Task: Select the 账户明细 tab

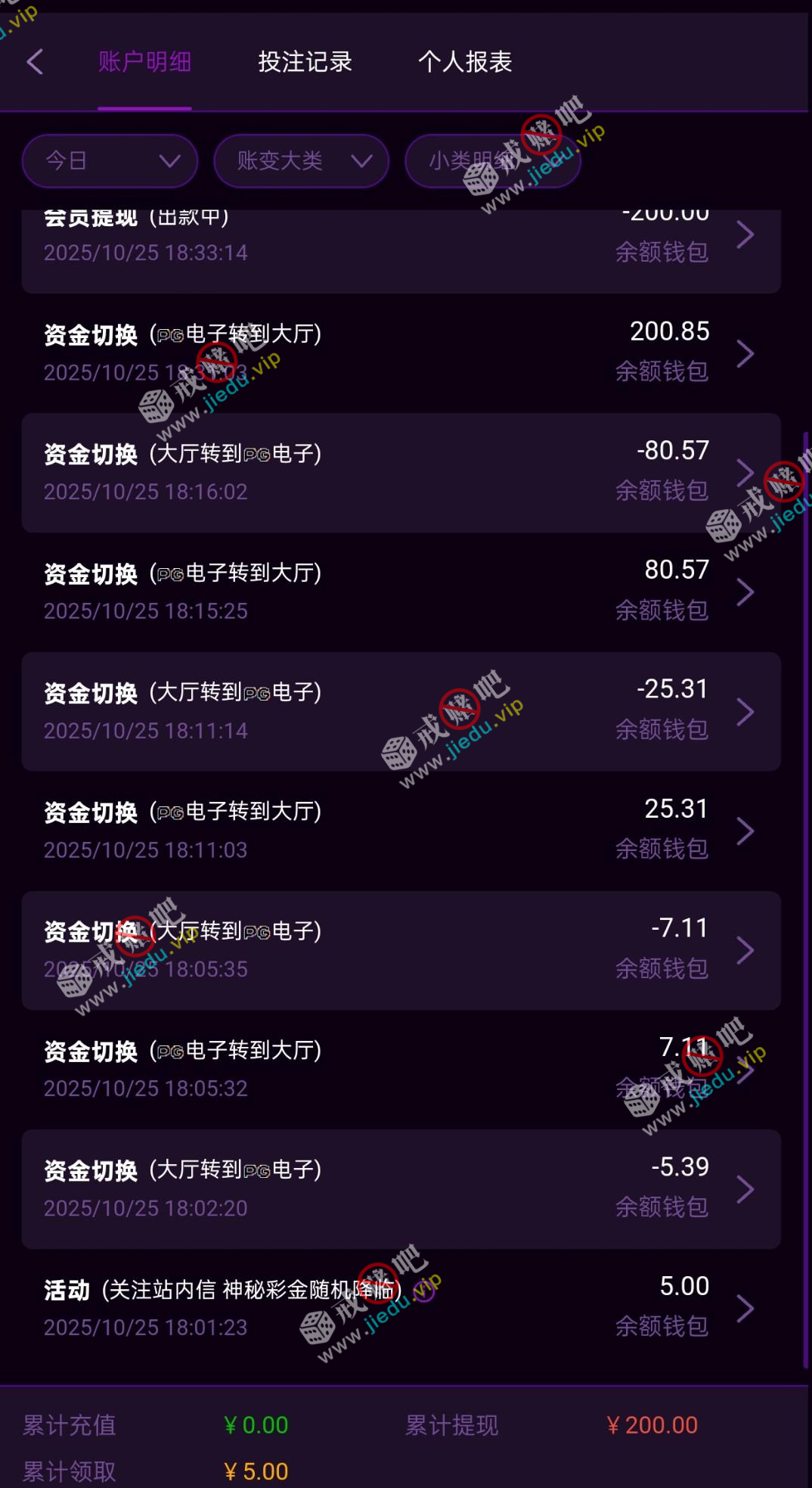Action: [144, 62]
